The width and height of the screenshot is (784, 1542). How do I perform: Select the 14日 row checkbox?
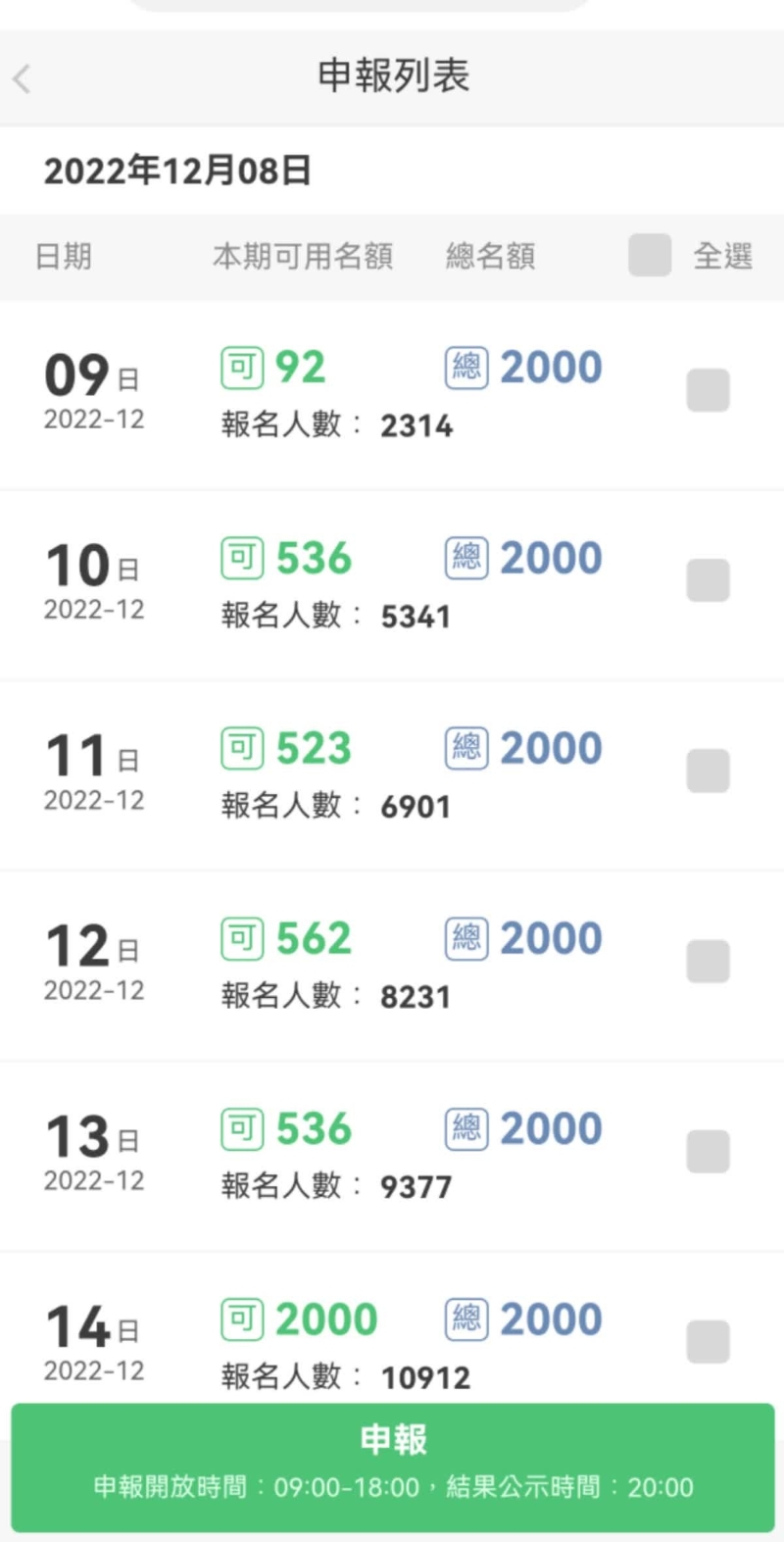pyautogui.click(x=708, y=1341)
